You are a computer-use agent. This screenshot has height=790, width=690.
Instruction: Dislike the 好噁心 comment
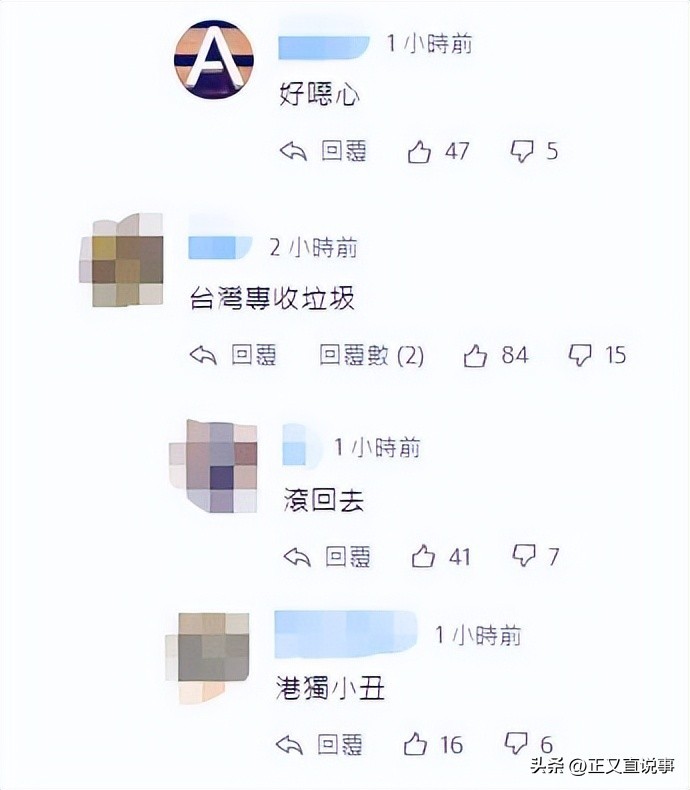pyautogui.click(x=523, y=151)
